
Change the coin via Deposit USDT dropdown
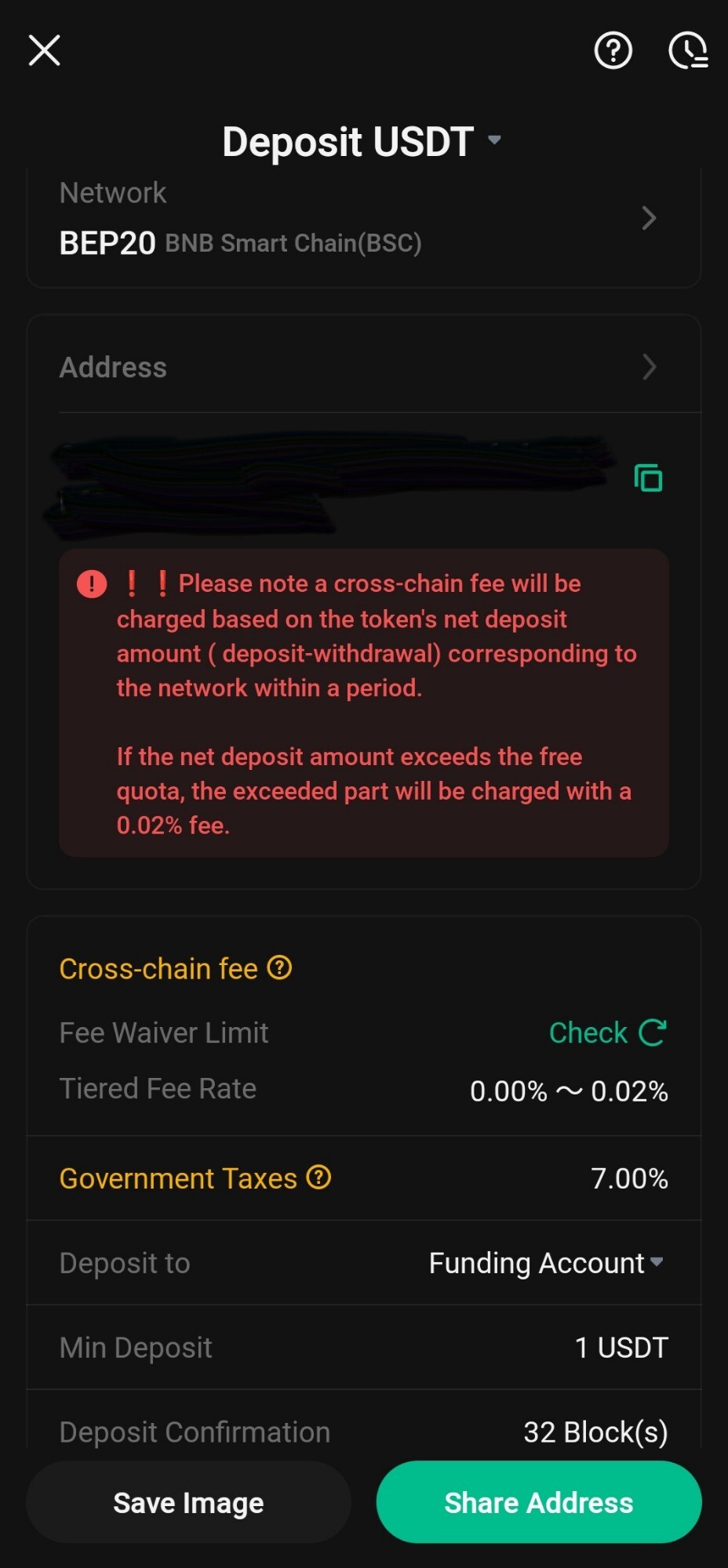[x=362, y=142]
